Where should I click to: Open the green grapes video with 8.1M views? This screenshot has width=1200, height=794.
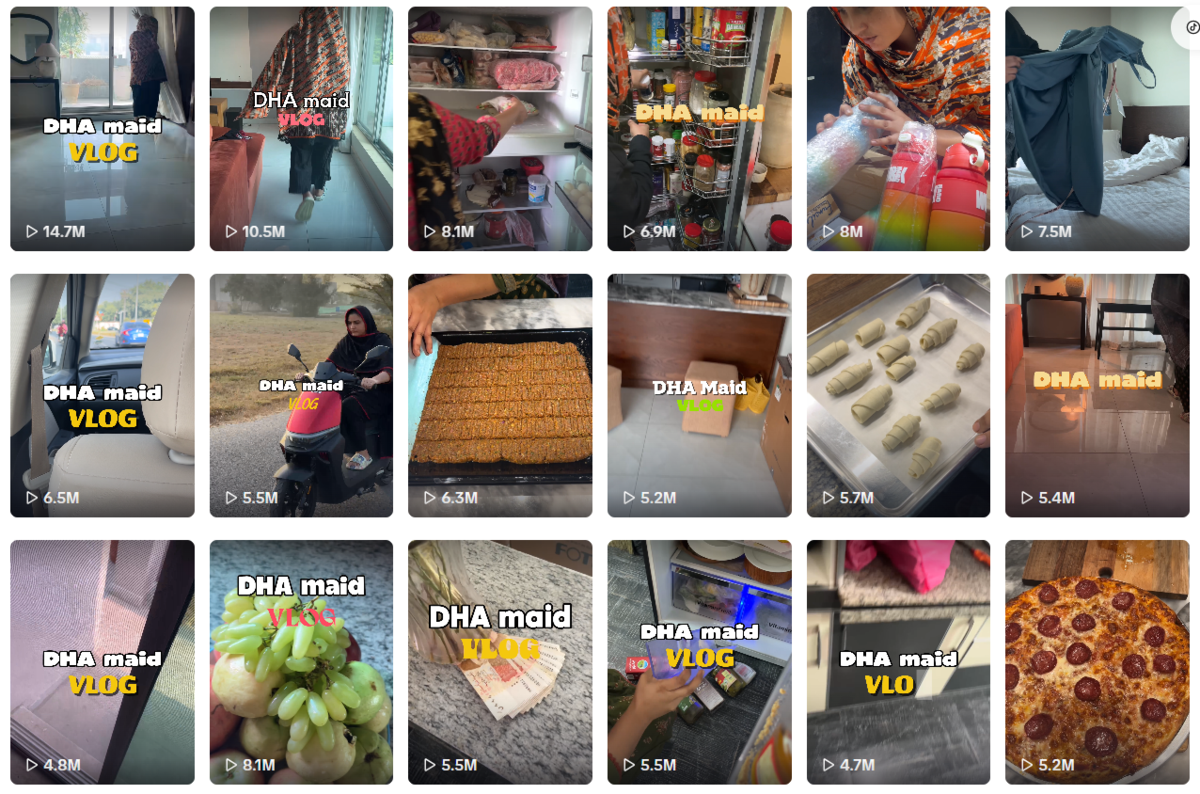point(301,662)
